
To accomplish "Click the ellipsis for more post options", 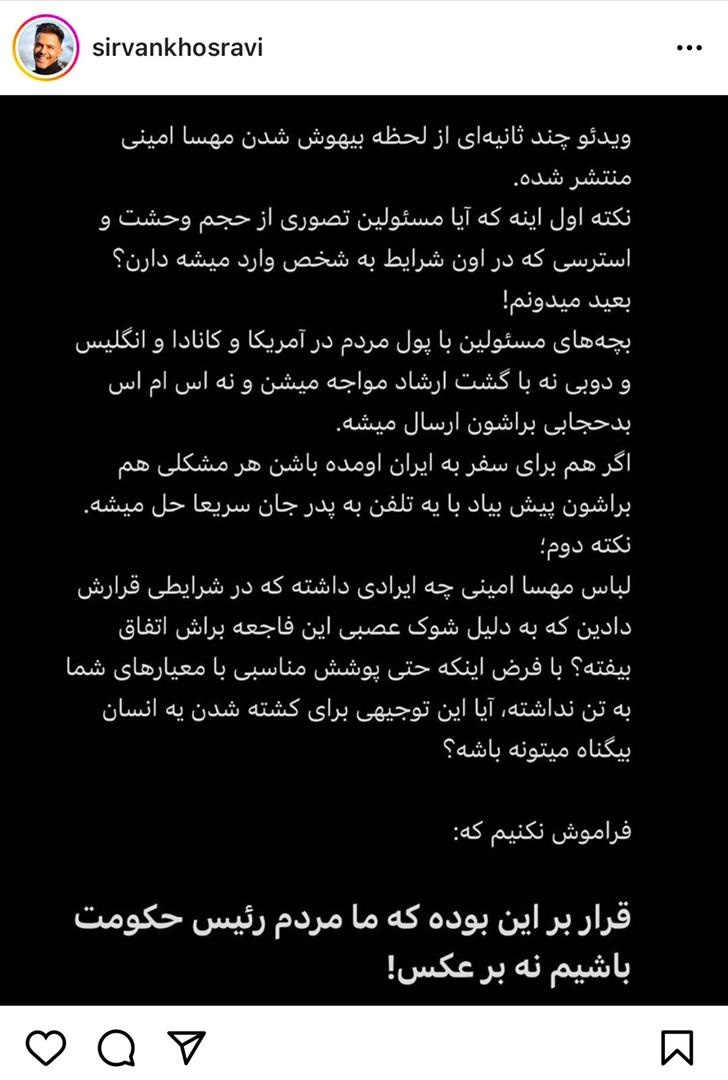I will (x=687, y=45).
